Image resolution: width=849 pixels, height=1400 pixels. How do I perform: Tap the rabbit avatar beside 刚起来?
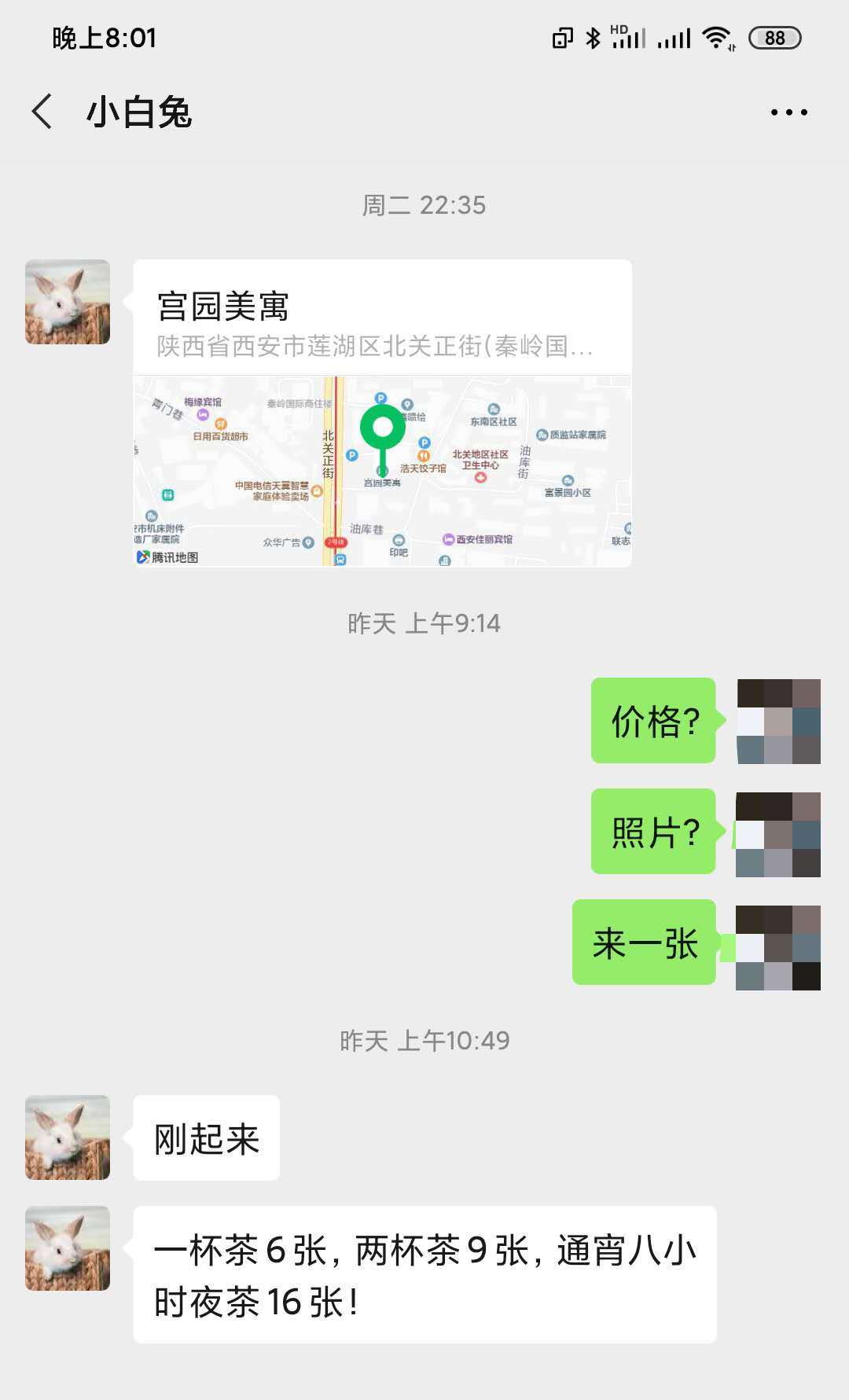pos(68,1137)
